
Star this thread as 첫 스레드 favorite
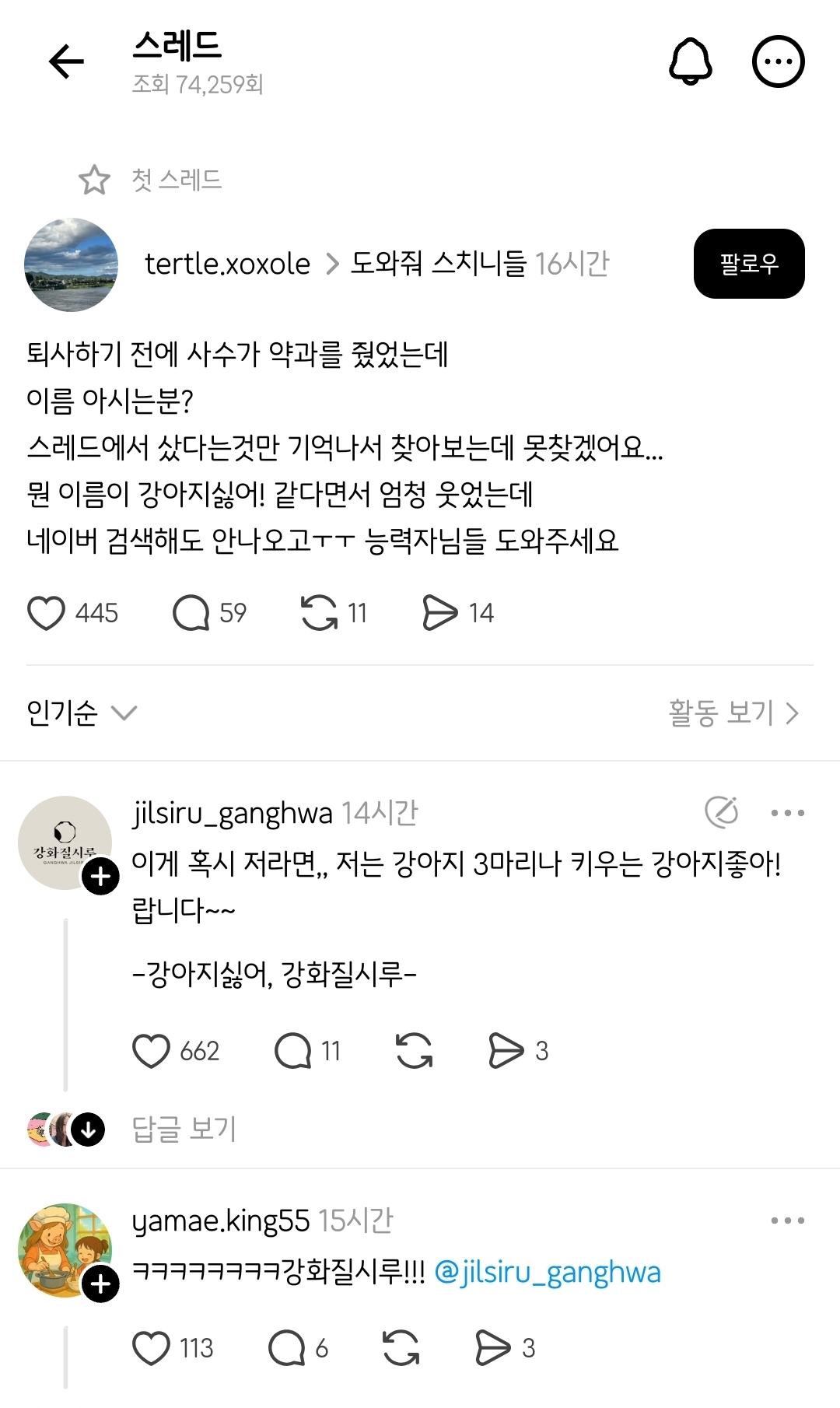pos(94,180)
